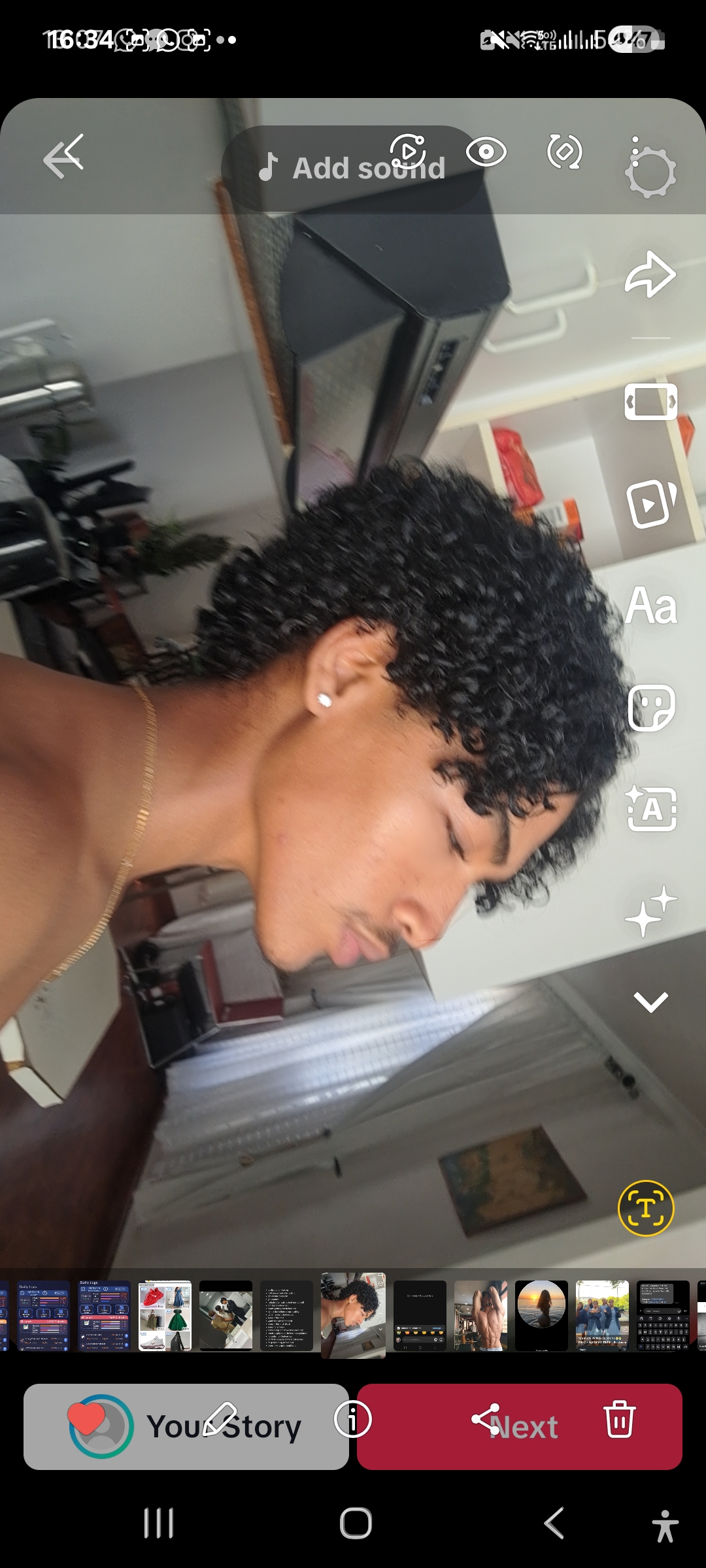Open the framed A text icon
706x1568 pixels.
point(651,809)
